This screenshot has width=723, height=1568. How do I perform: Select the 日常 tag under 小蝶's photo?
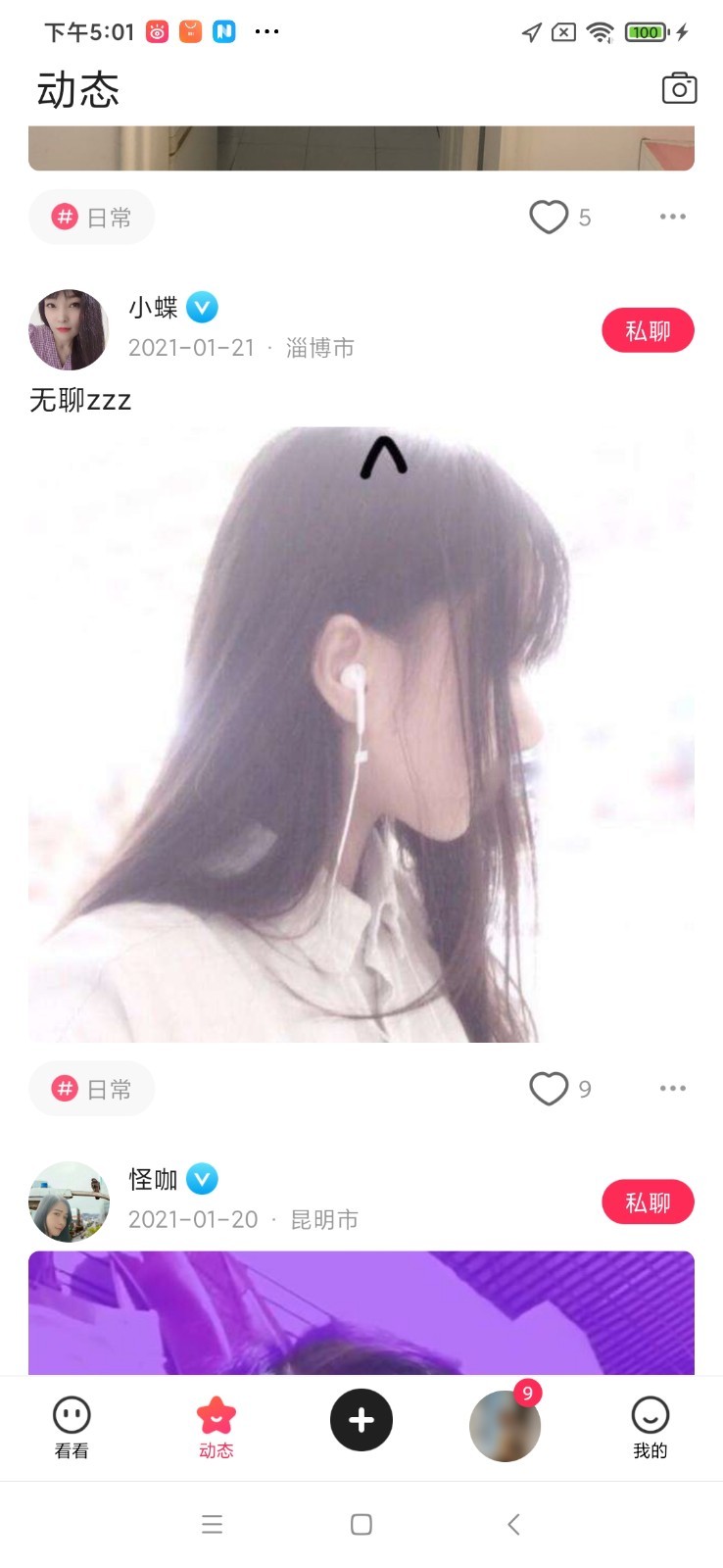tap(92, 1089)
